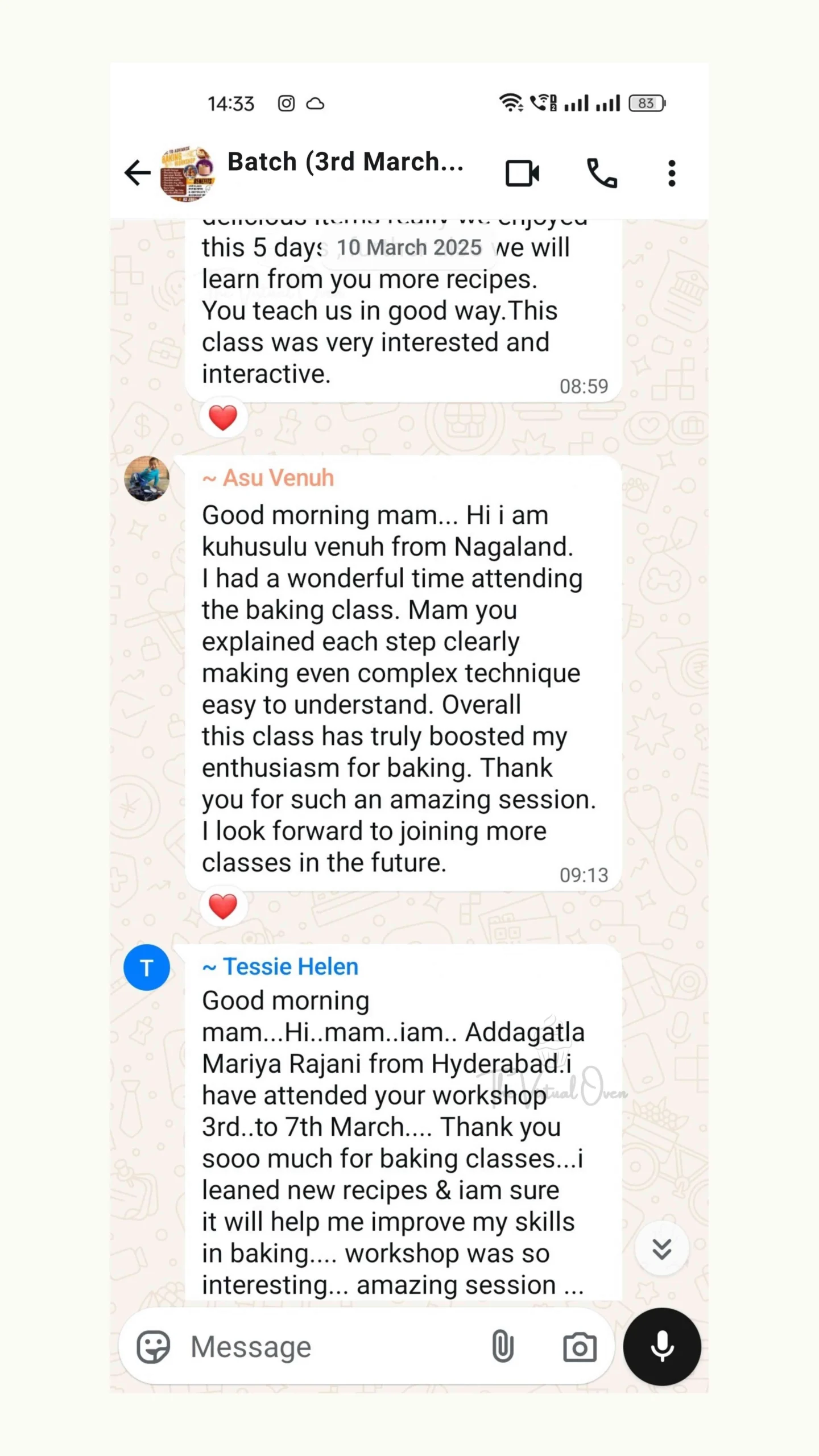The width and height of the screenshot is (819, 1456).
Task: Tap the heart reaction under the 08:59 message
Action: 223,417
